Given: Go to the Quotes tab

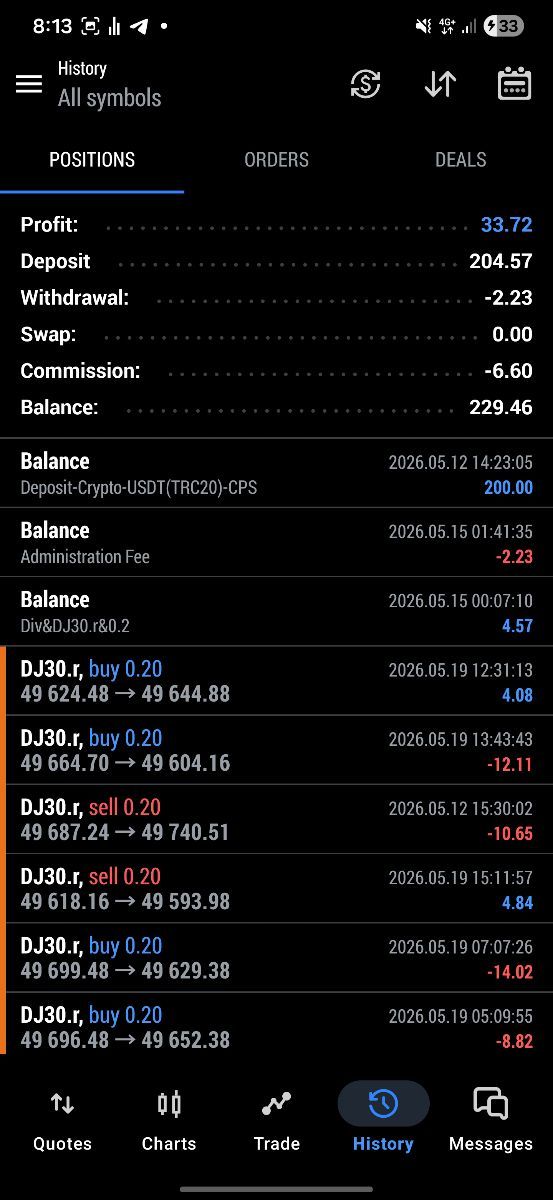Looking at the screenshot, I should [62, 1120].
